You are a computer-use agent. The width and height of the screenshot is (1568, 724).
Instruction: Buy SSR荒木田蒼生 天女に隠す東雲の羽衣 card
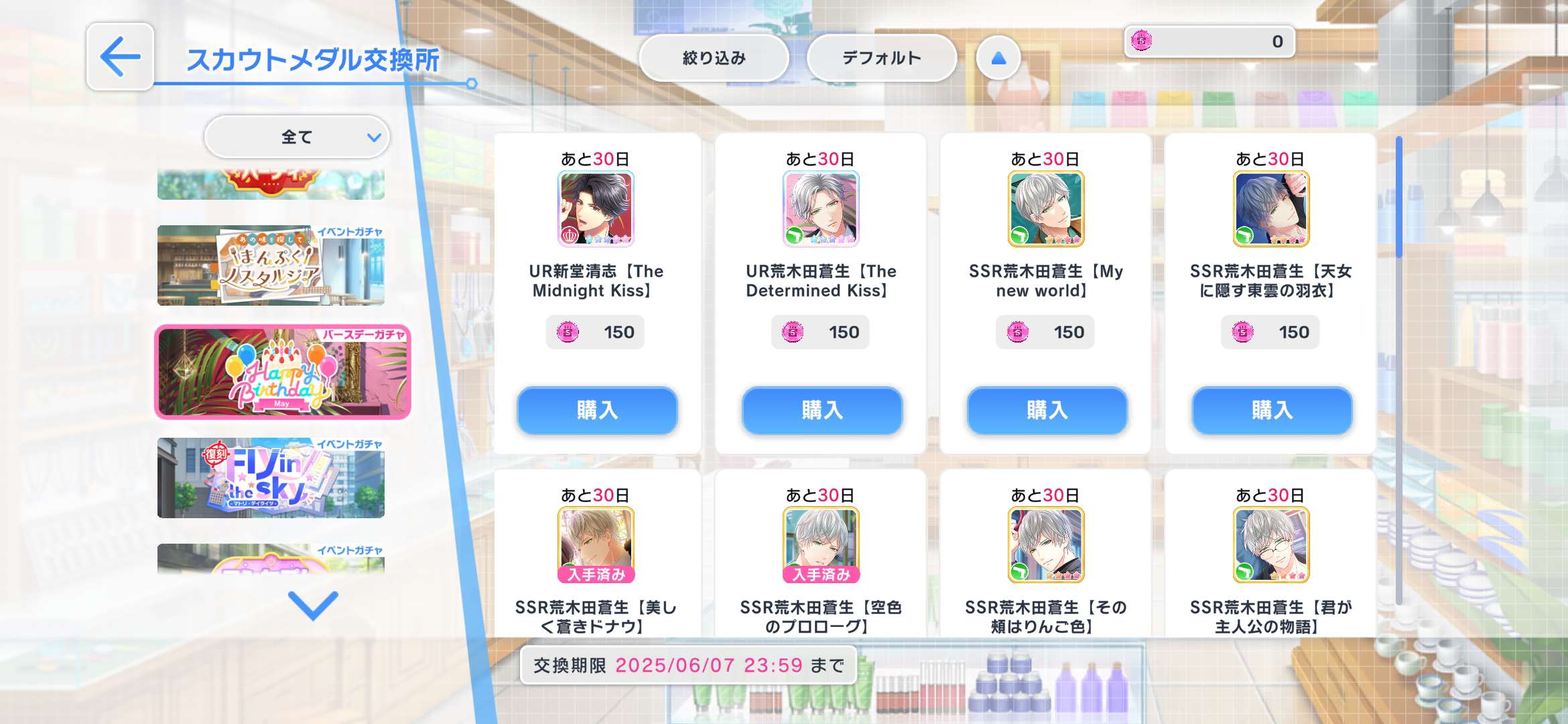click(x=1271, y=410)
